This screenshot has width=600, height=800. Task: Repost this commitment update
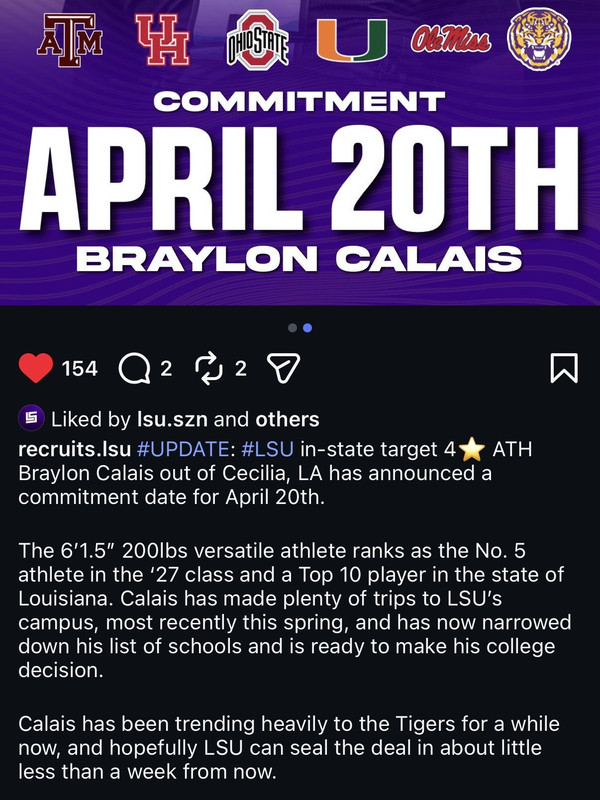(209, 368)
